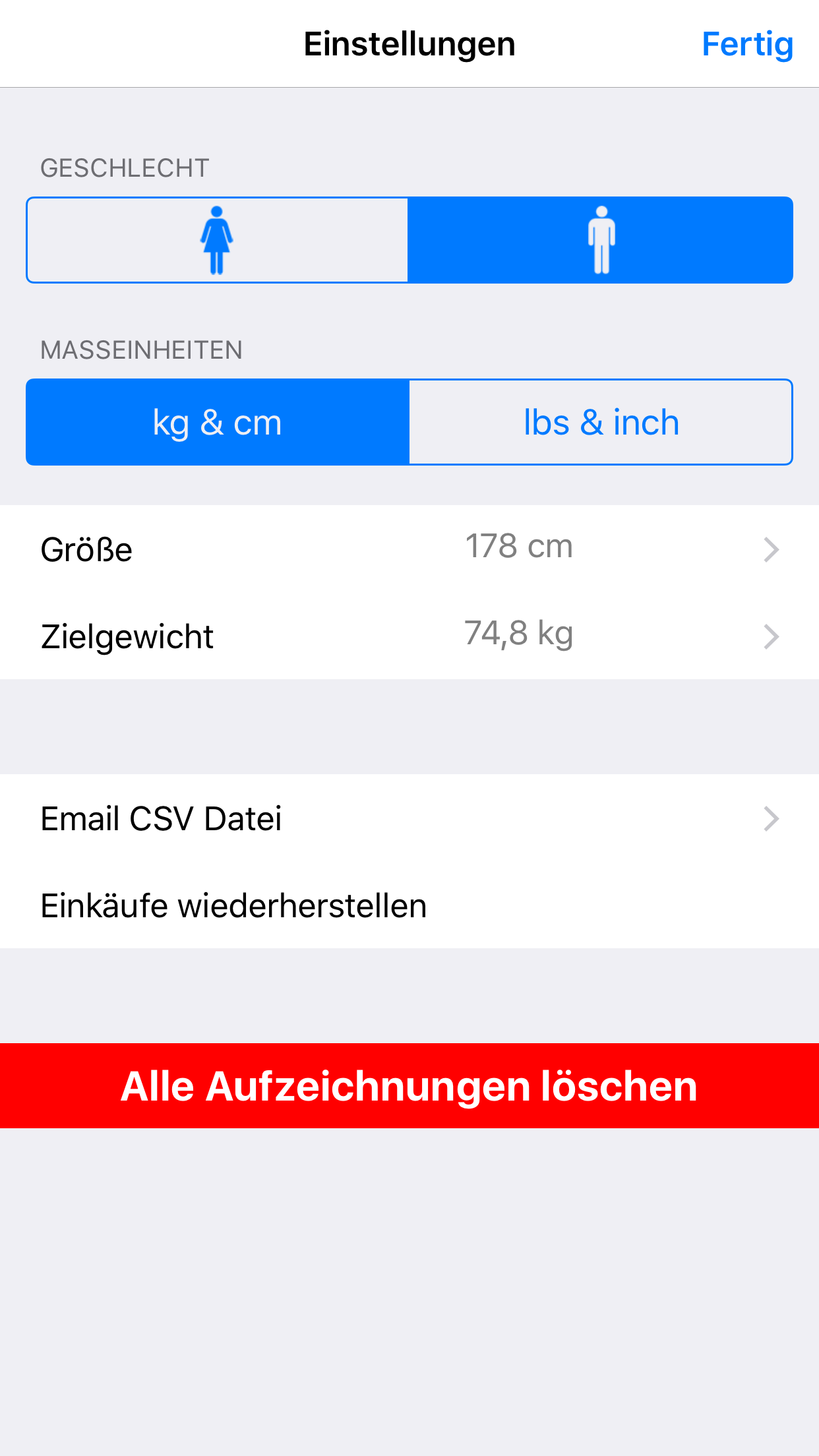Open the Größe height setting
Image resolution: width=819 pixels, height=1456 pixels.
(x=409, y=549)
